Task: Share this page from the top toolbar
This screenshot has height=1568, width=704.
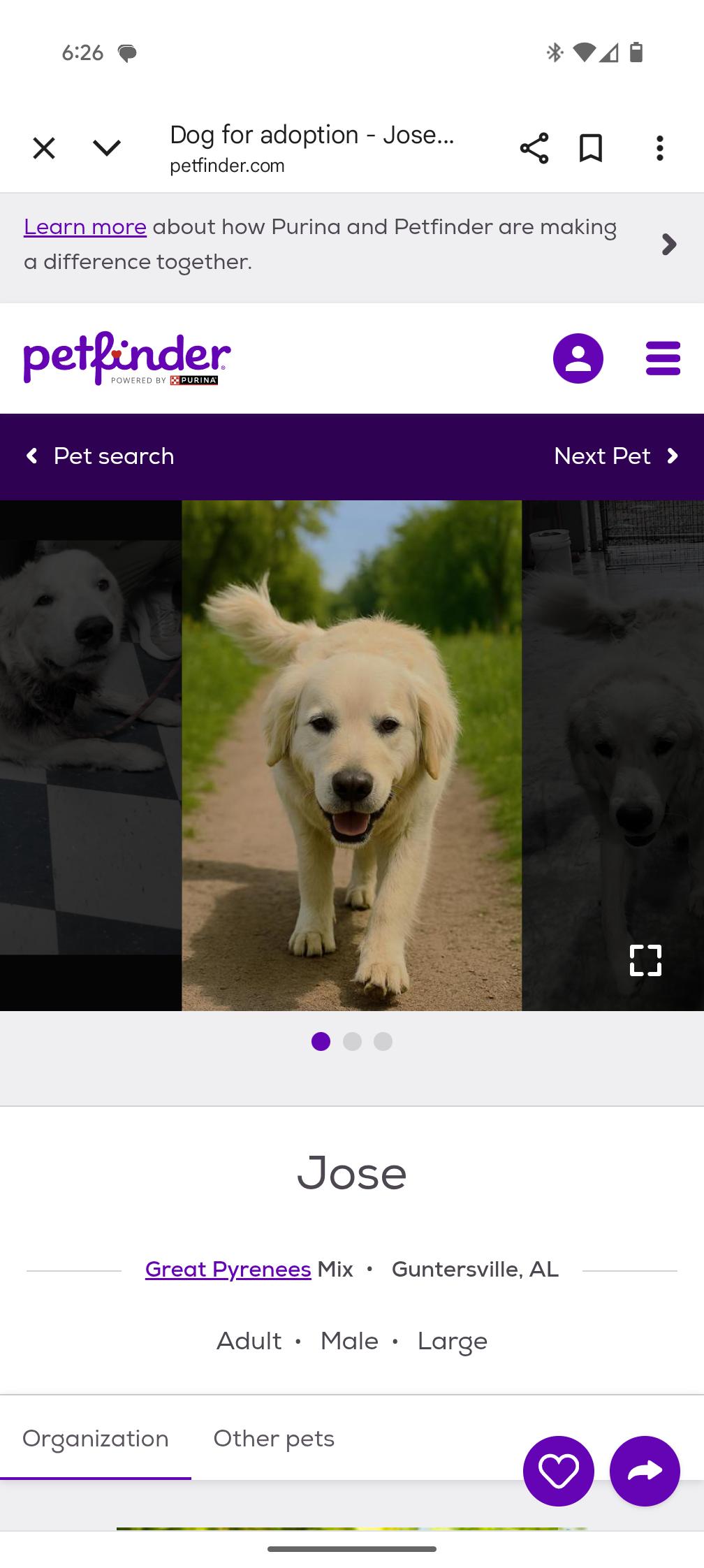Action: click(x=534, y=148)
